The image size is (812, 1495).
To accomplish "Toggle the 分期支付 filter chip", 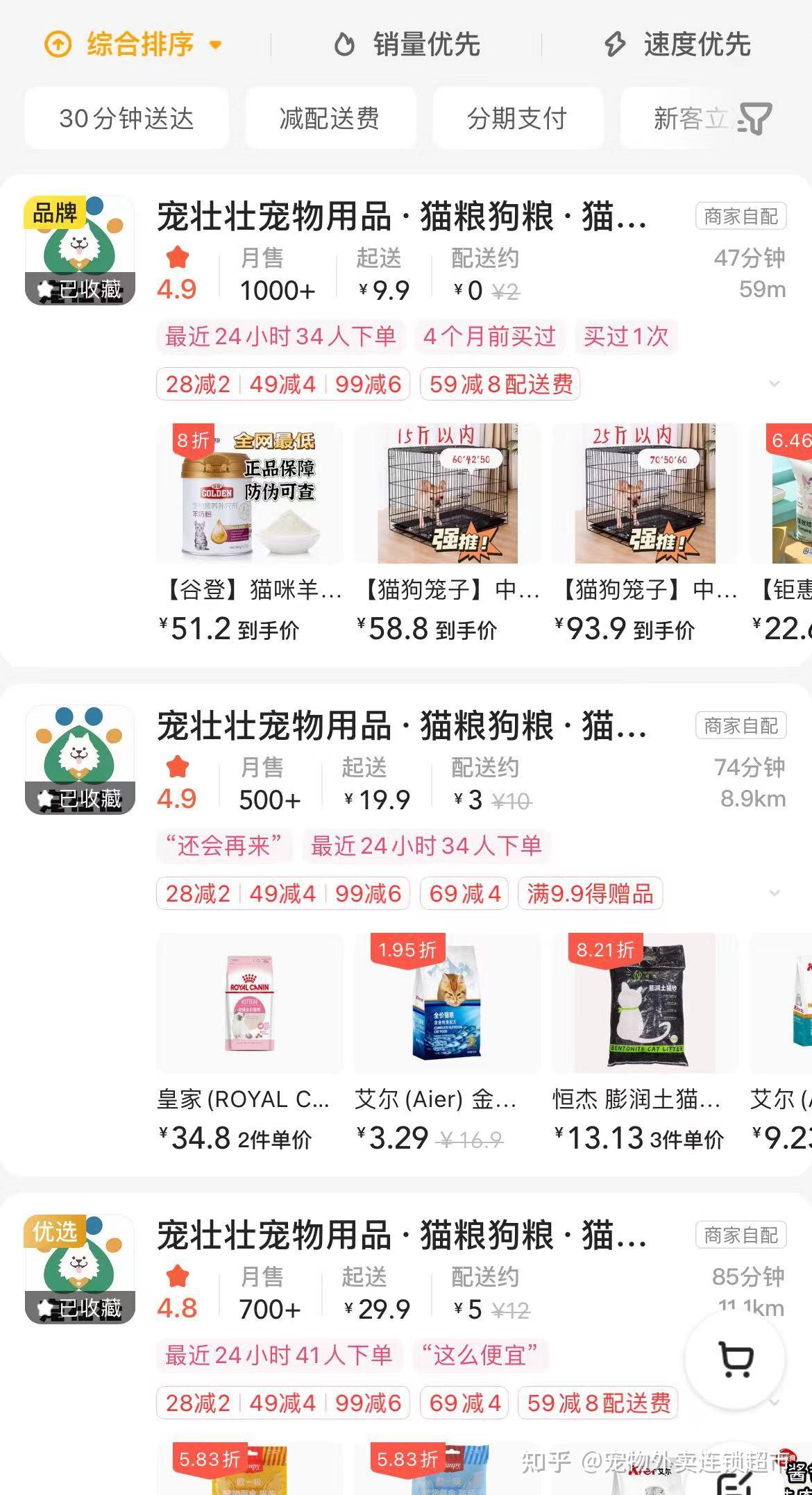I will pos(518,118).
